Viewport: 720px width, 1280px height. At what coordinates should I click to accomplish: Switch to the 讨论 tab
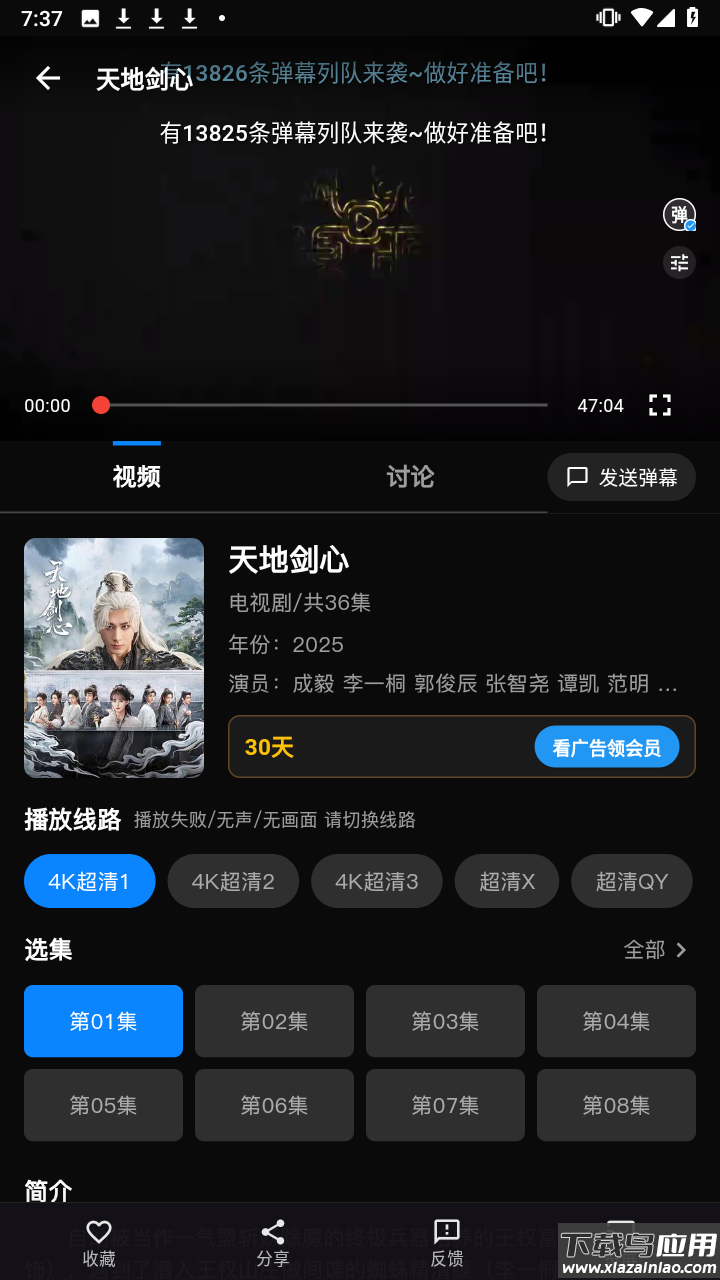410,477
